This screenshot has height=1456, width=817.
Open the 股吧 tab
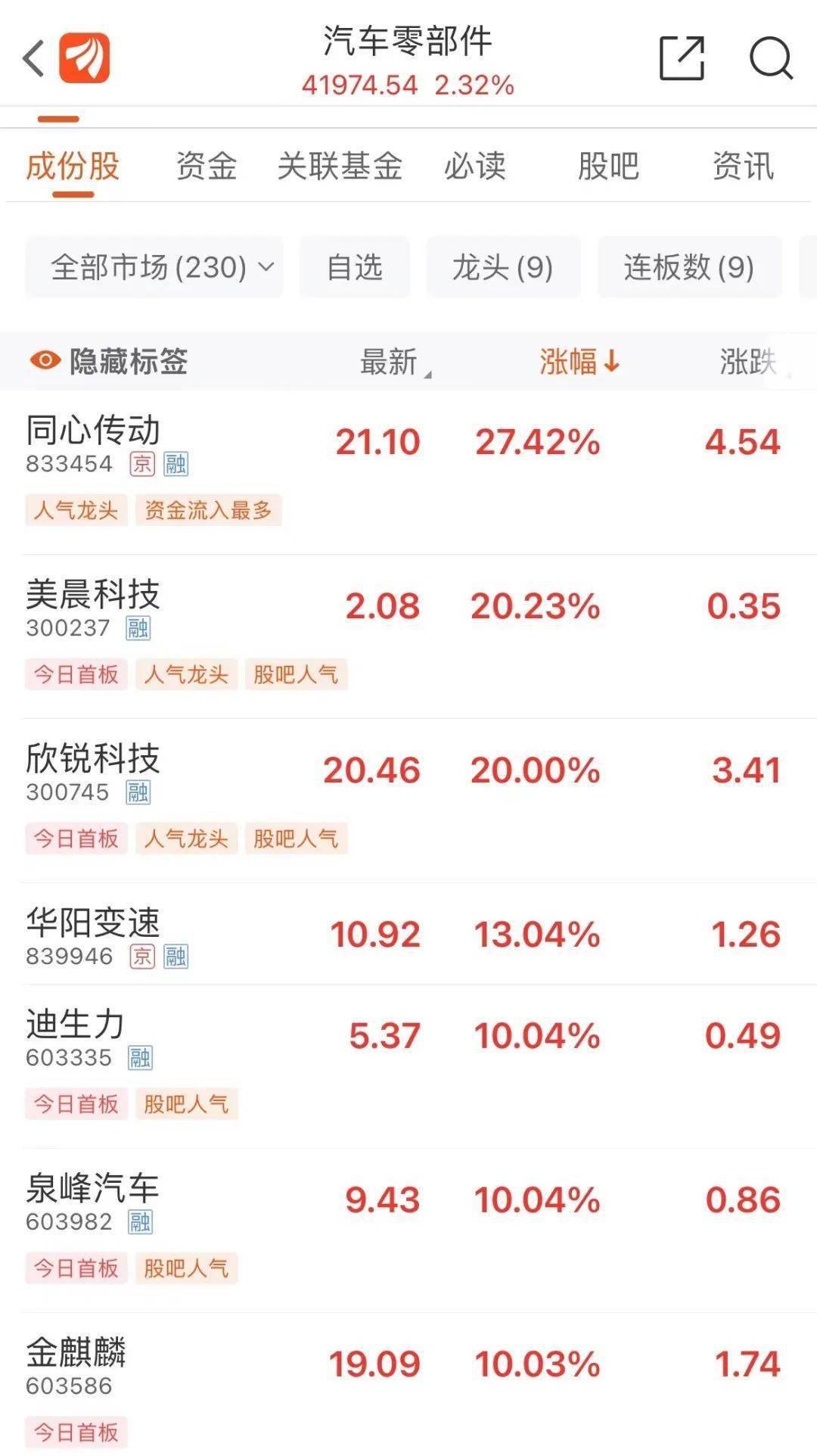tap(608, 166)
